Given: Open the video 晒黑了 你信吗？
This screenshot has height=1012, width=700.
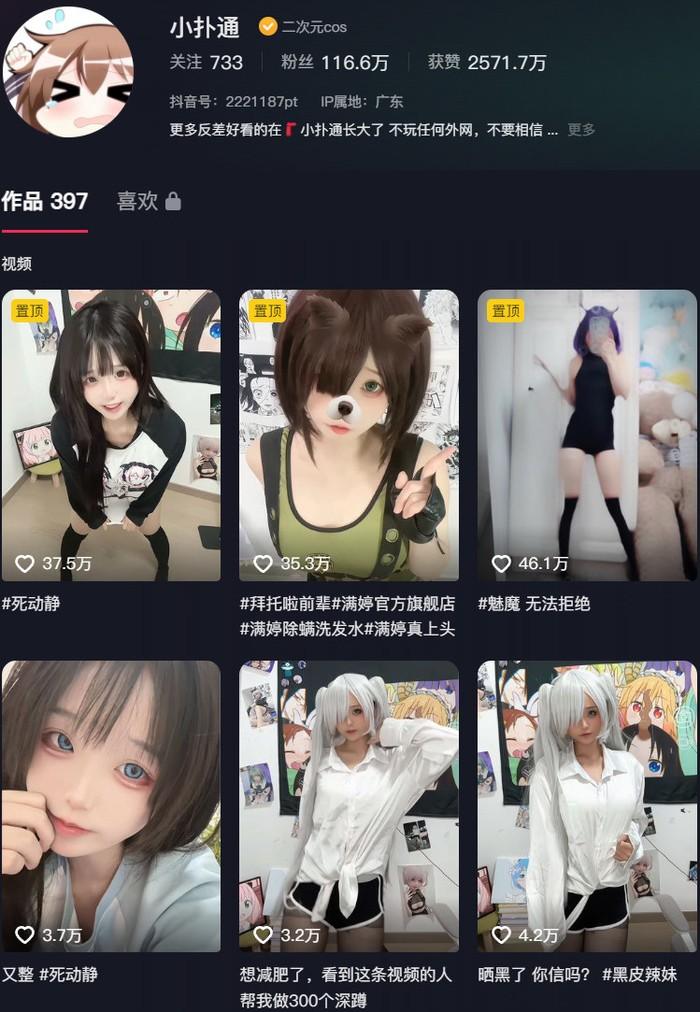Looking at the screenshot, I should 587,805.
